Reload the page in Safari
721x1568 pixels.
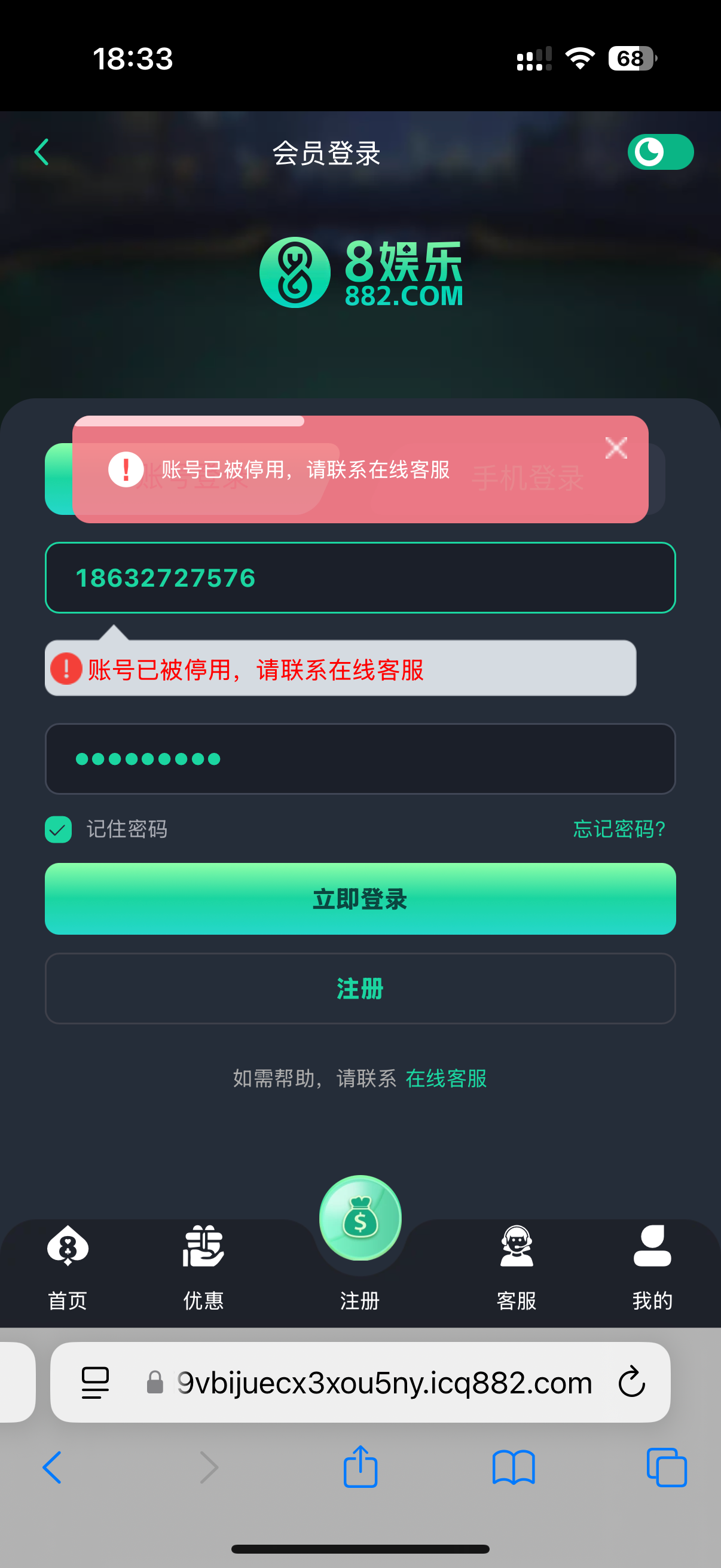(x=631, y=1382)
